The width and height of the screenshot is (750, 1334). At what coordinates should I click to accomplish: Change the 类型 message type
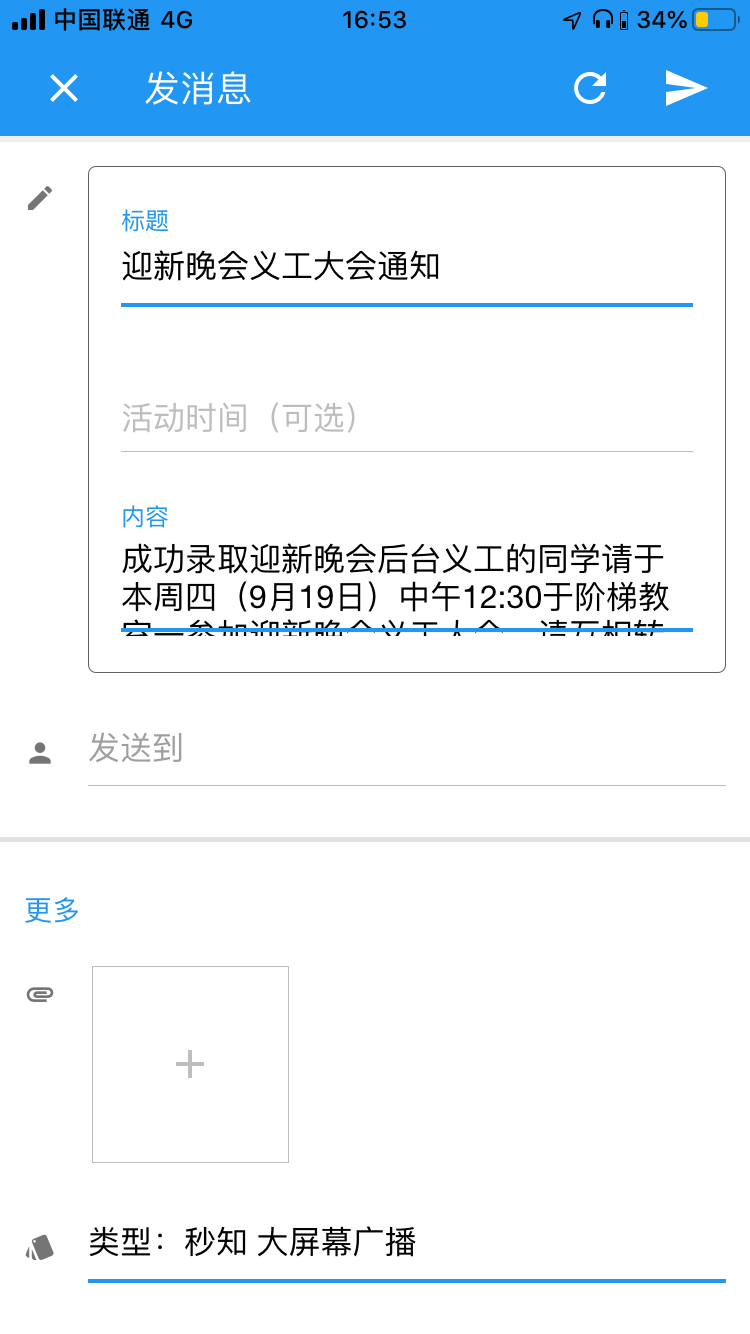coord(406,1243)
